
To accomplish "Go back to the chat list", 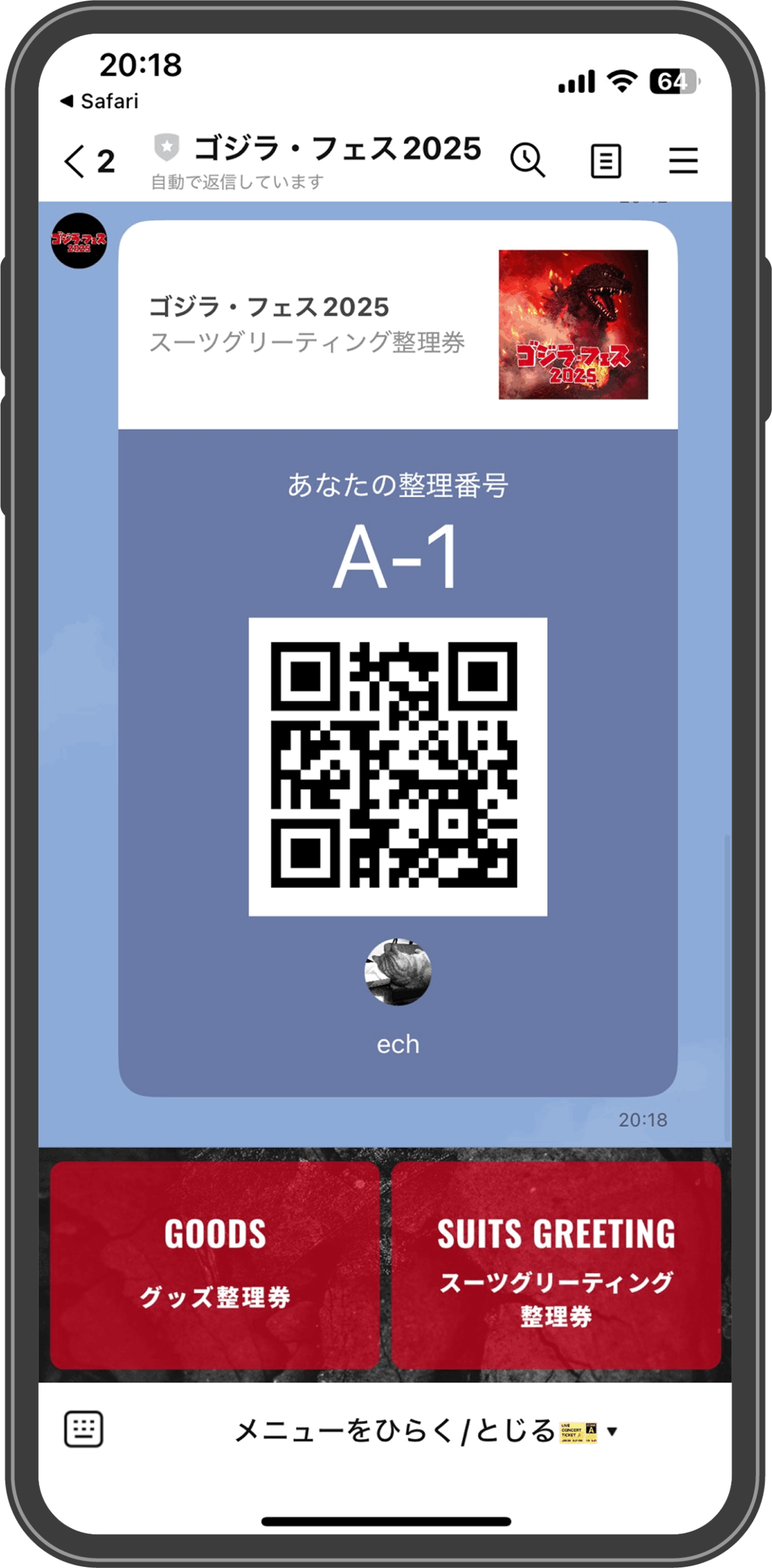I will 88,162.
